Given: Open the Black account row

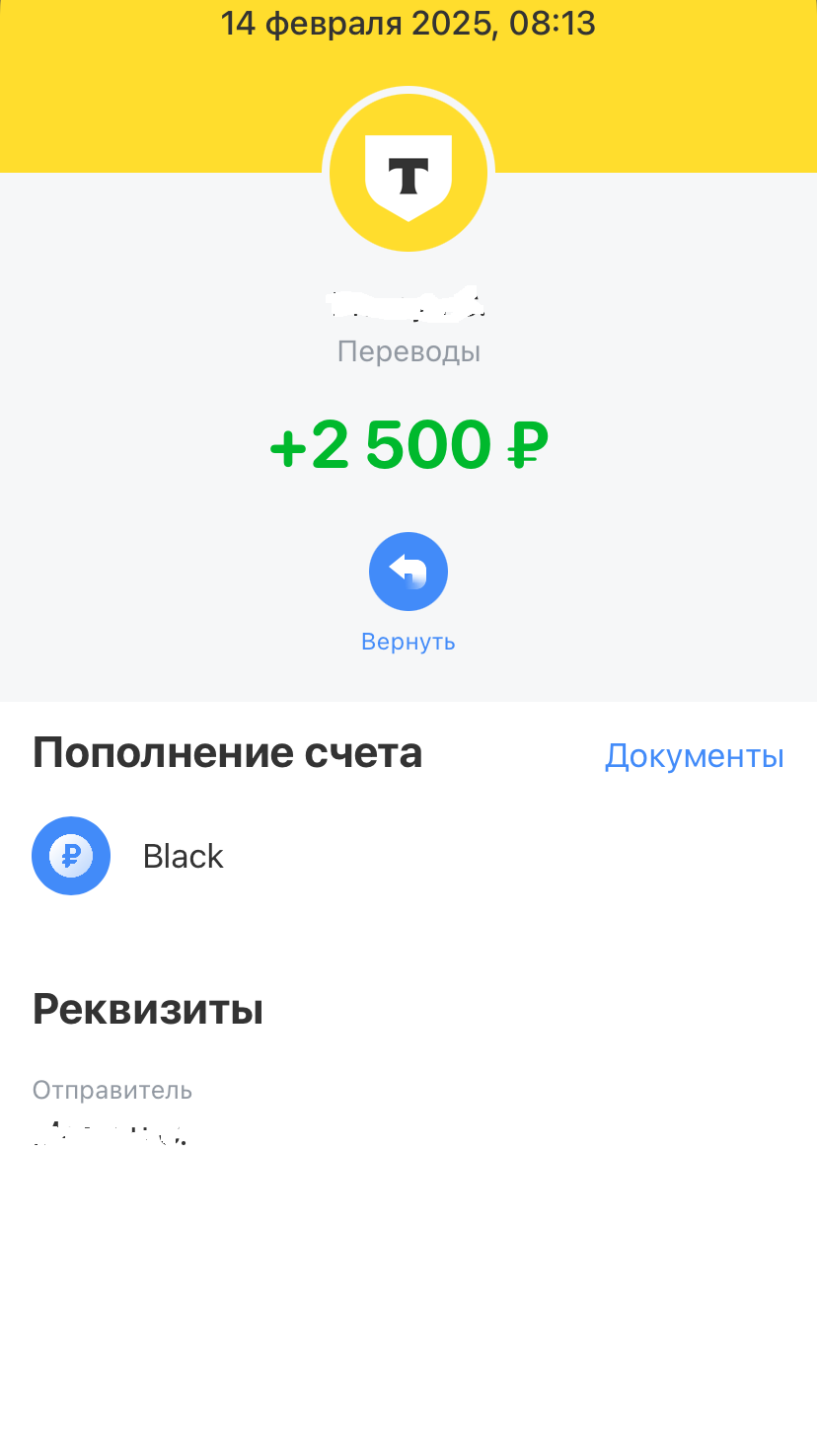Looking at the screenshot, I should [183, 856].
